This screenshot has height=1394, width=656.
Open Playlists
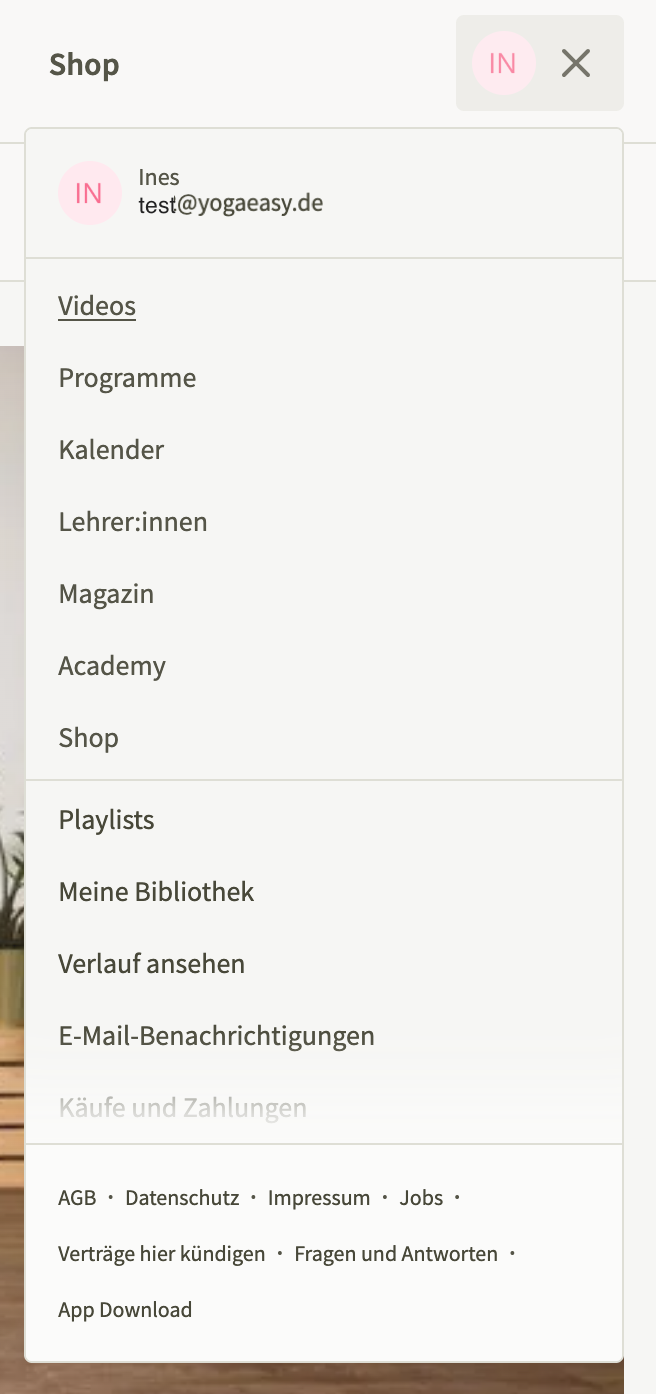pyautogui.click(x=106, y=820)
